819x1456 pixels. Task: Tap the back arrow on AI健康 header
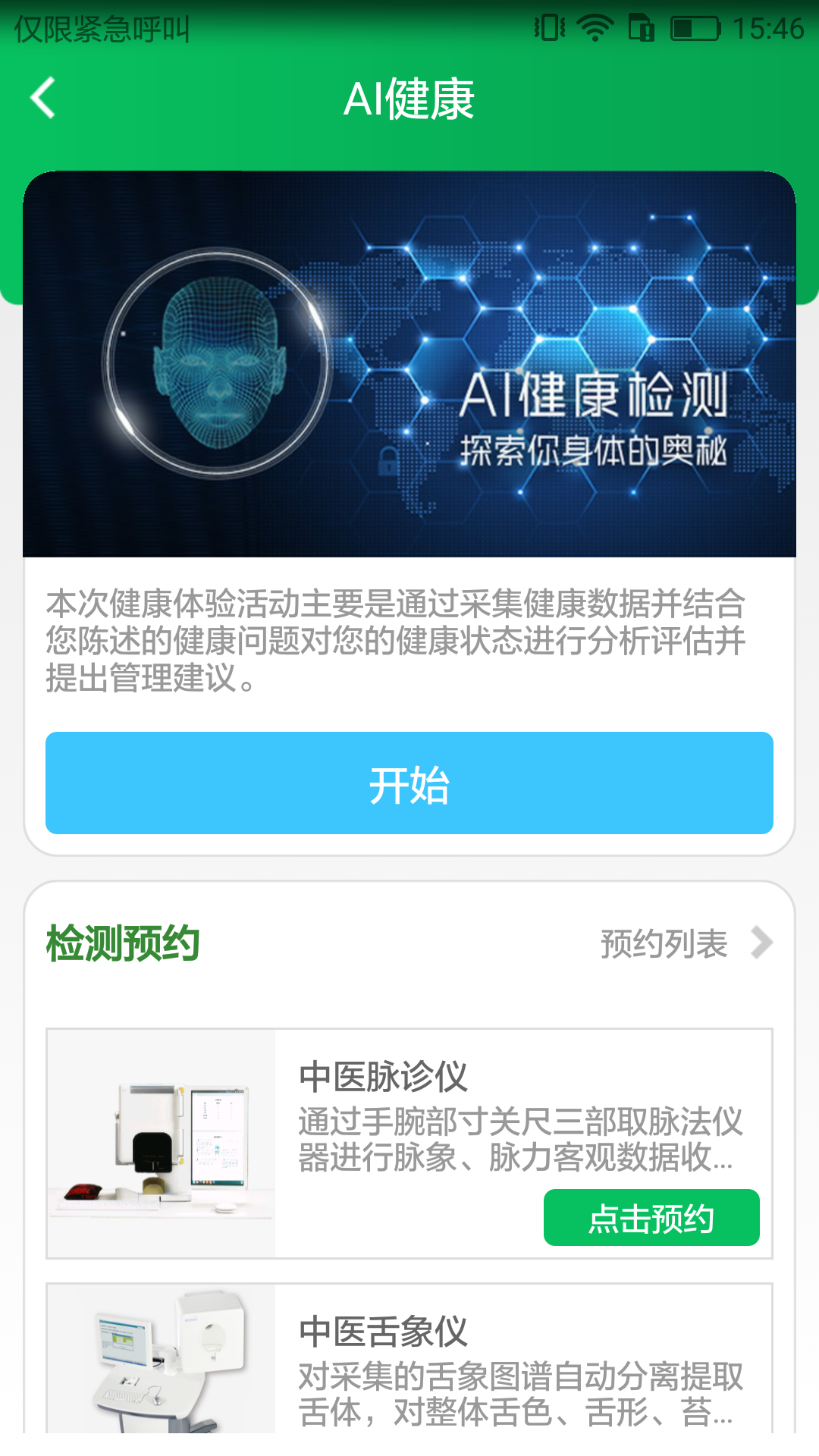[x=42, y=99]
